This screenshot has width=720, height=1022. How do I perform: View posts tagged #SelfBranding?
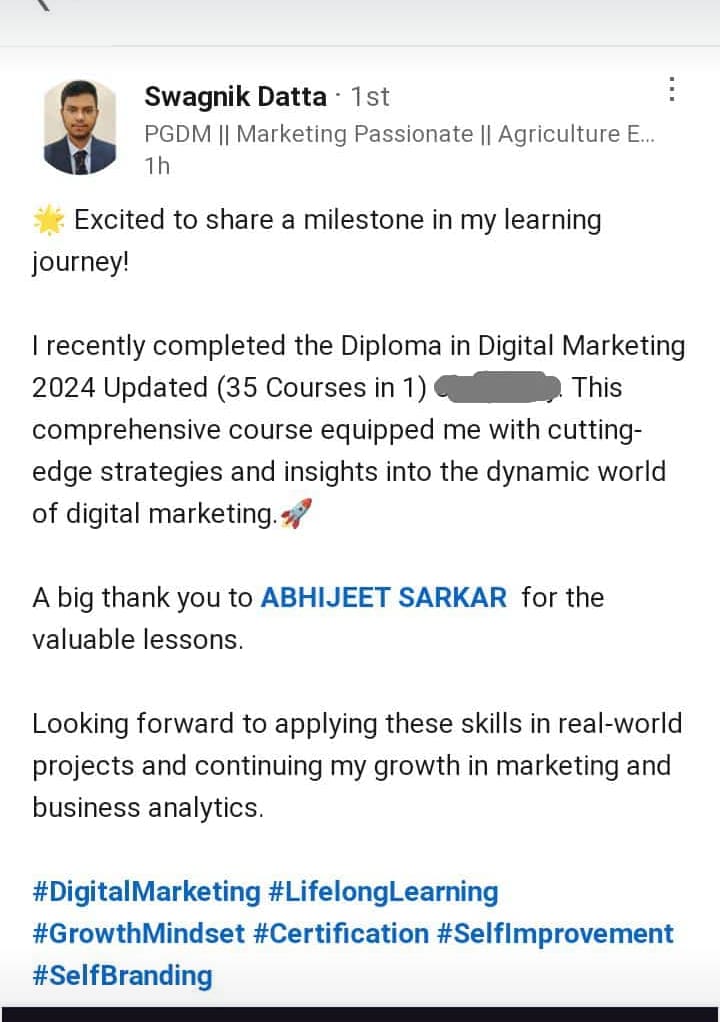122,975
